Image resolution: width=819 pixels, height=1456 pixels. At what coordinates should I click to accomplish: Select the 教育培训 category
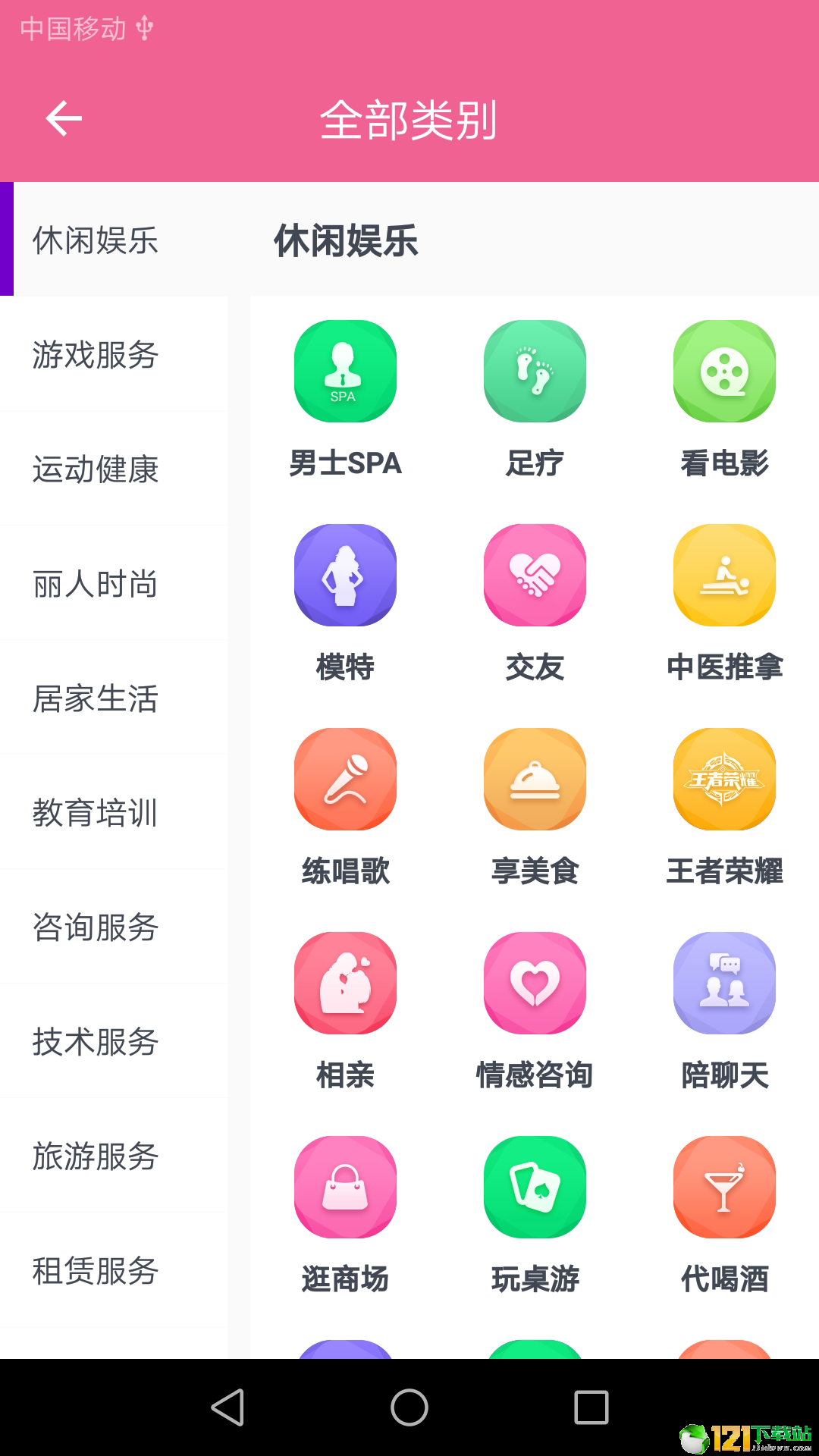[114, 812]
